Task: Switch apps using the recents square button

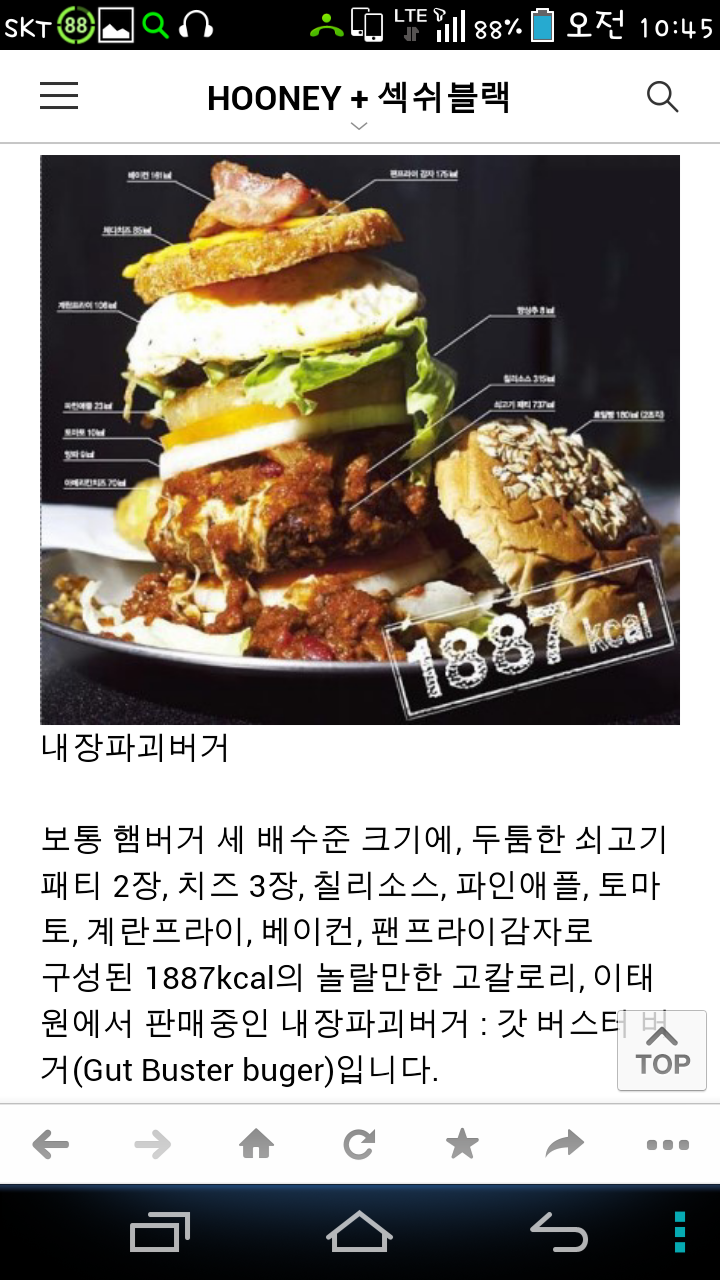Action: pos(160,1232)
